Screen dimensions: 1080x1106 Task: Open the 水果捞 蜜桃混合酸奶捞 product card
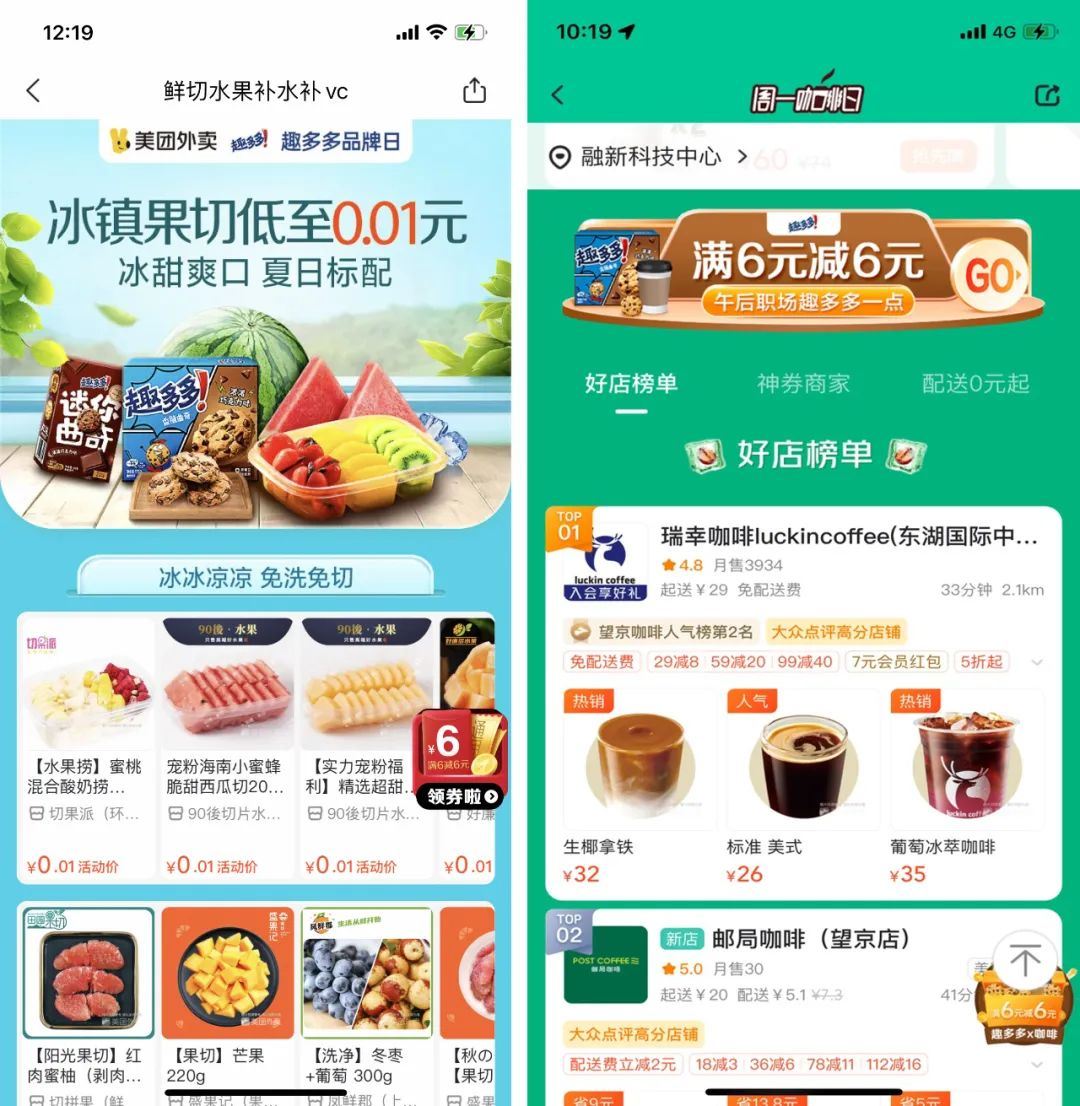tap(87, 748)
